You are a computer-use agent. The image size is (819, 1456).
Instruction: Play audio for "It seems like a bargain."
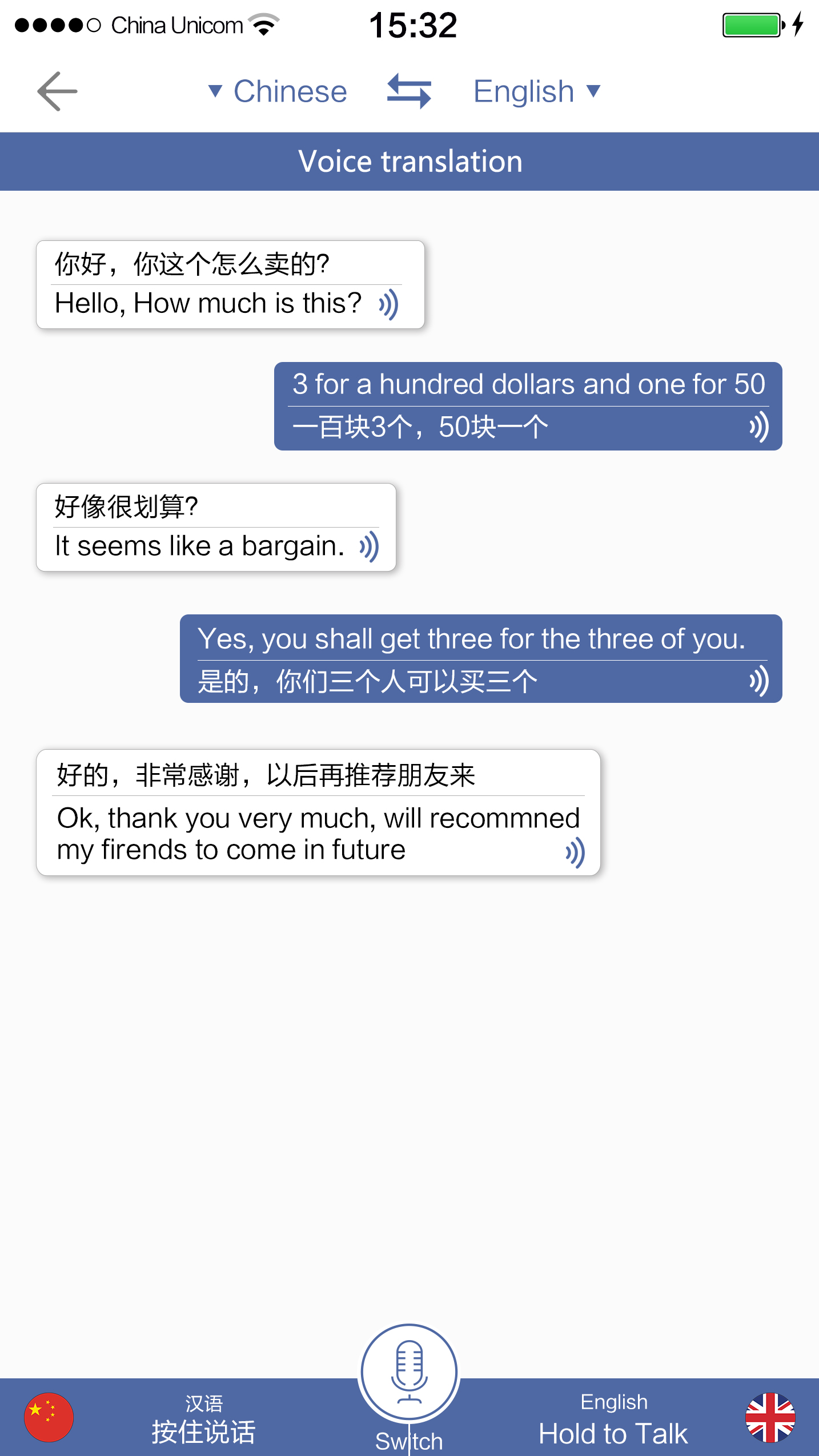point(369,547)
